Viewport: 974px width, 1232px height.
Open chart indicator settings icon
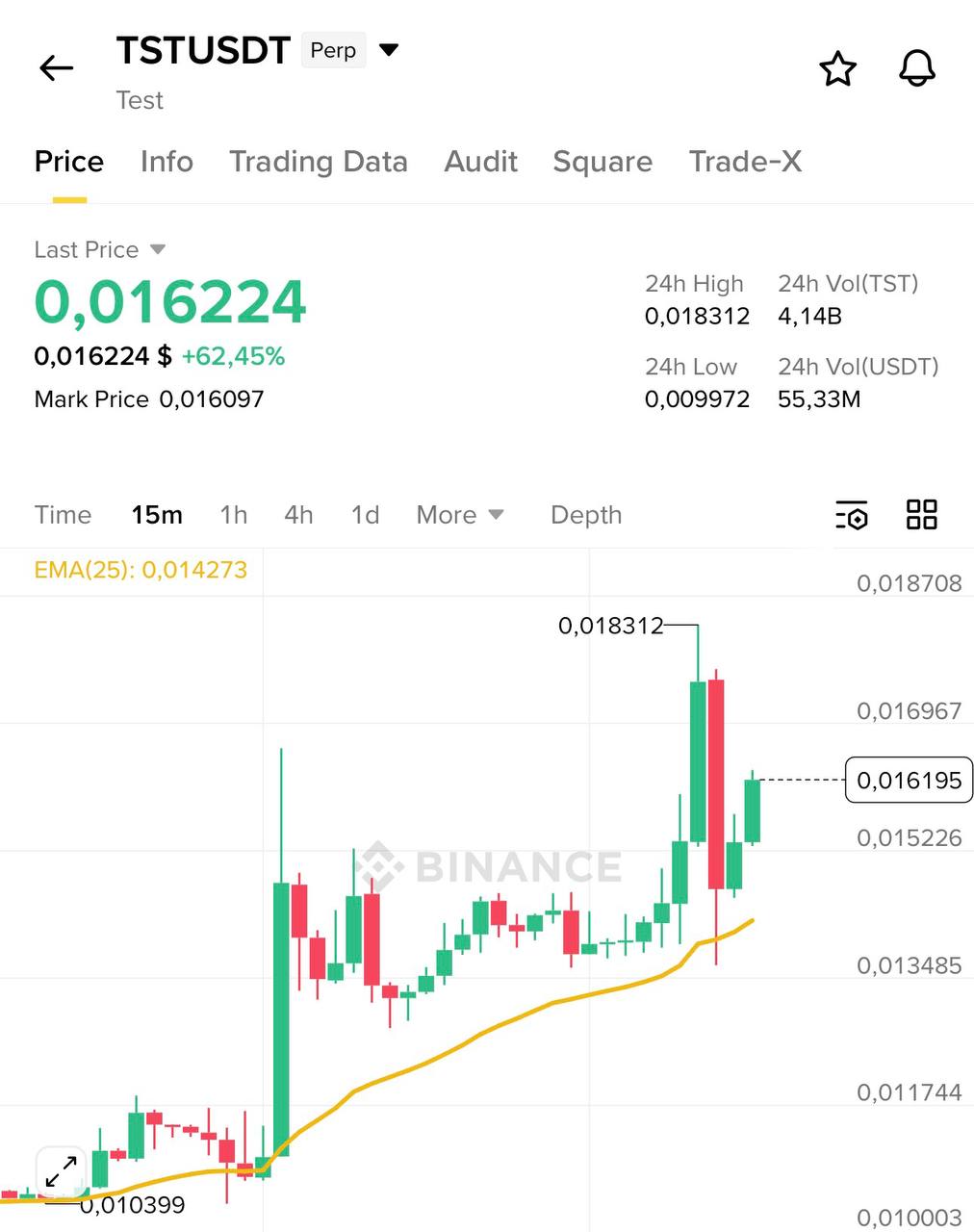pos(852,515)
